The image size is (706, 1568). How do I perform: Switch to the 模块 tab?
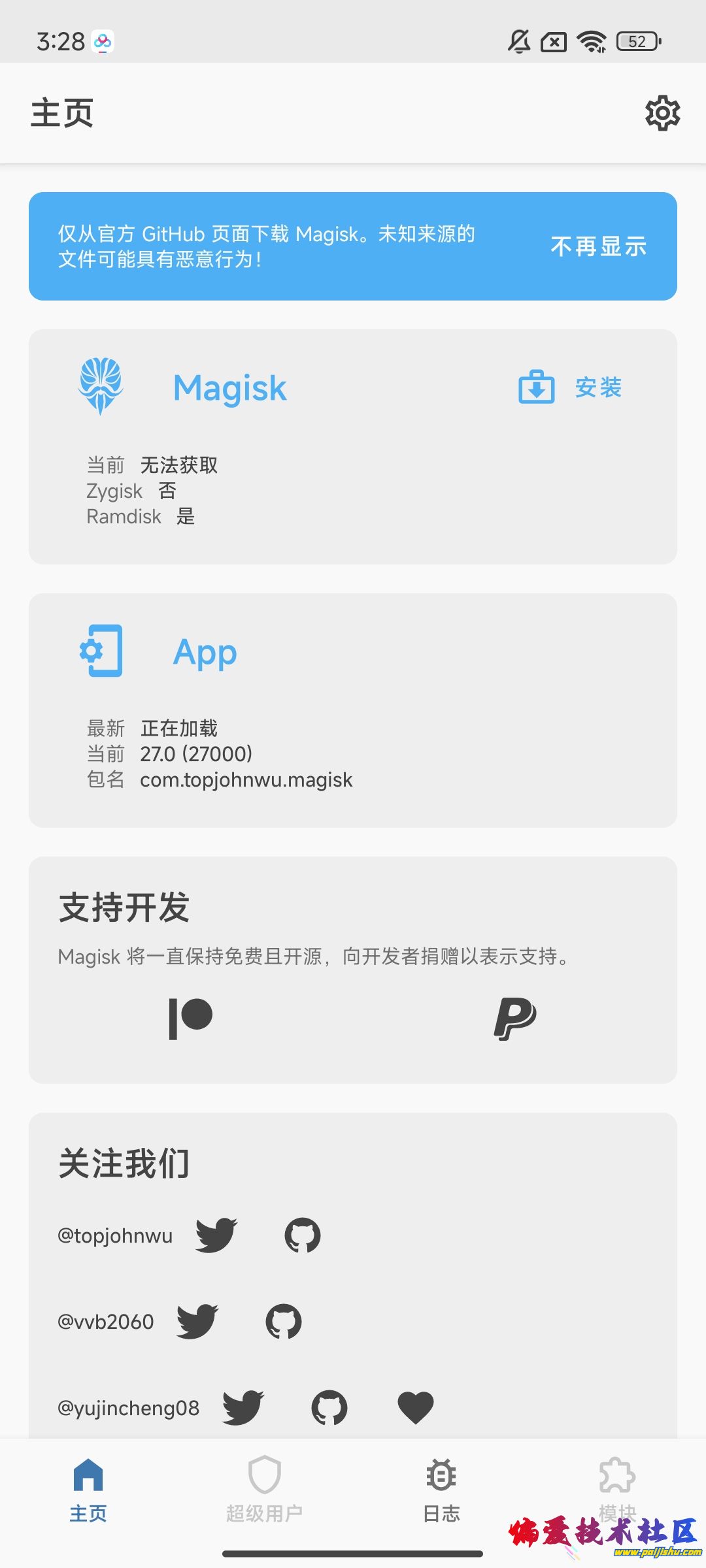(x=617, y=1486)
